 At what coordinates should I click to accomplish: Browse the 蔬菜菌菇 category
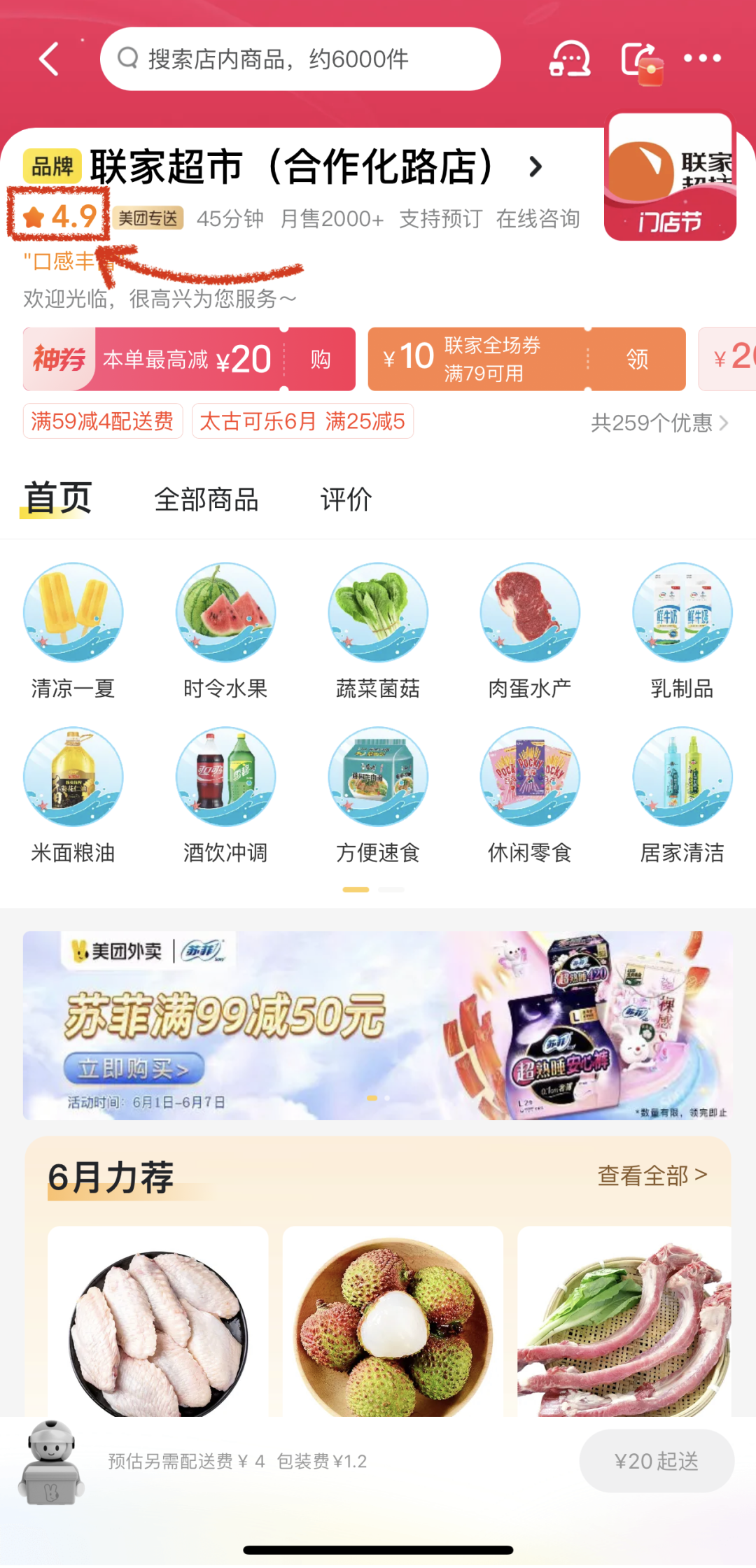pos(378,630)
